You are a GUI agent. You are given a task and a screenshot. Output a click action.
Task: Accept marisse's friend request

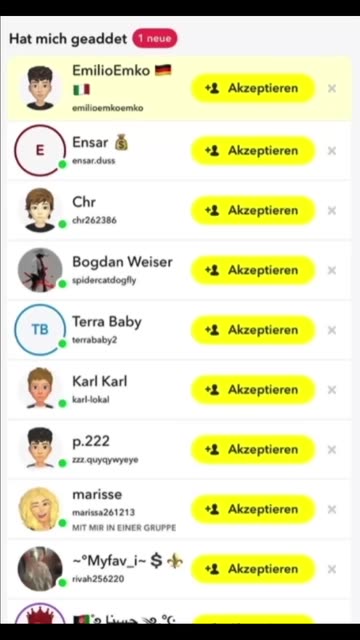pyautogui.click(x=253, y=509)
